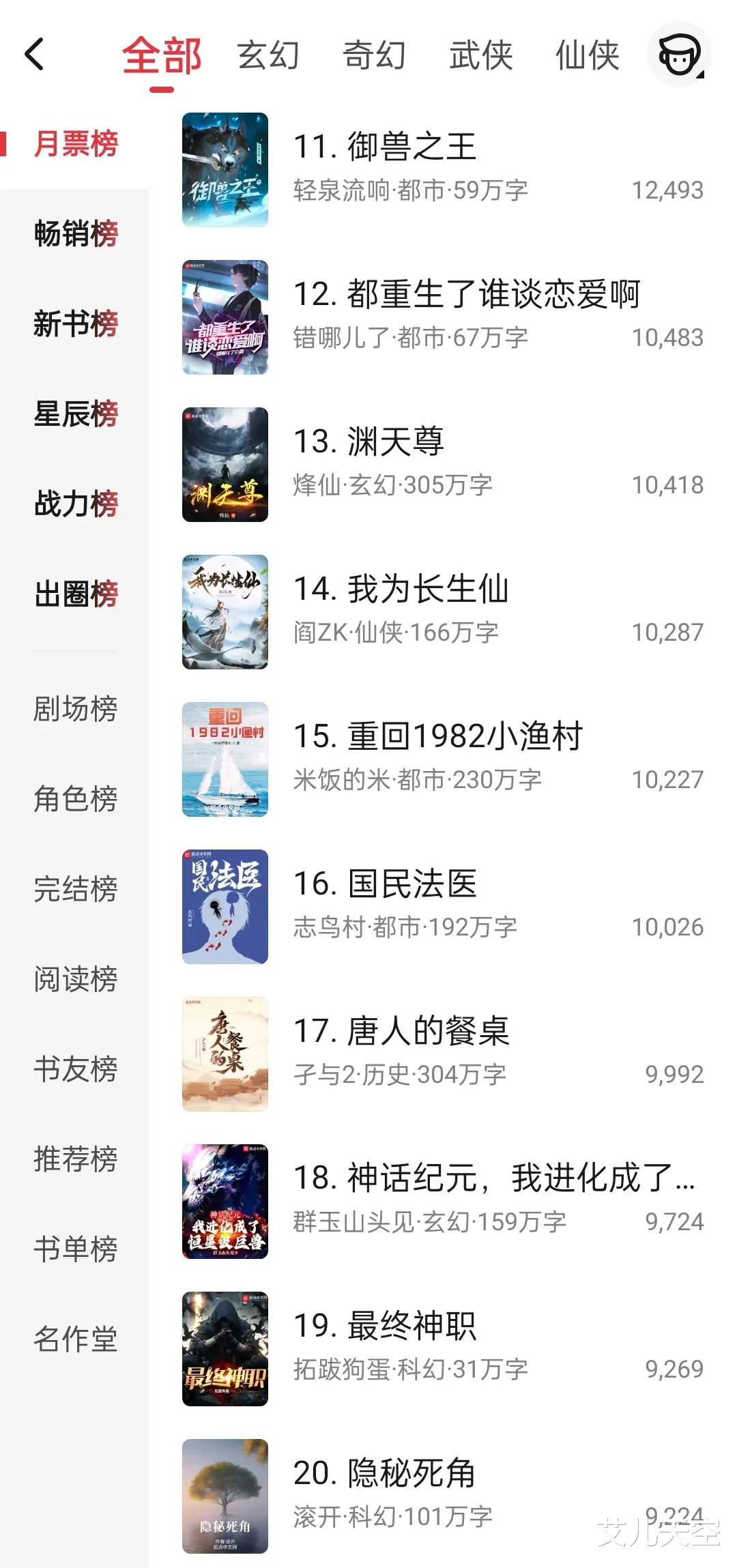Switch to the 奇幻 genre tab
Viewport: 737px width, 1568px height.
374,55
